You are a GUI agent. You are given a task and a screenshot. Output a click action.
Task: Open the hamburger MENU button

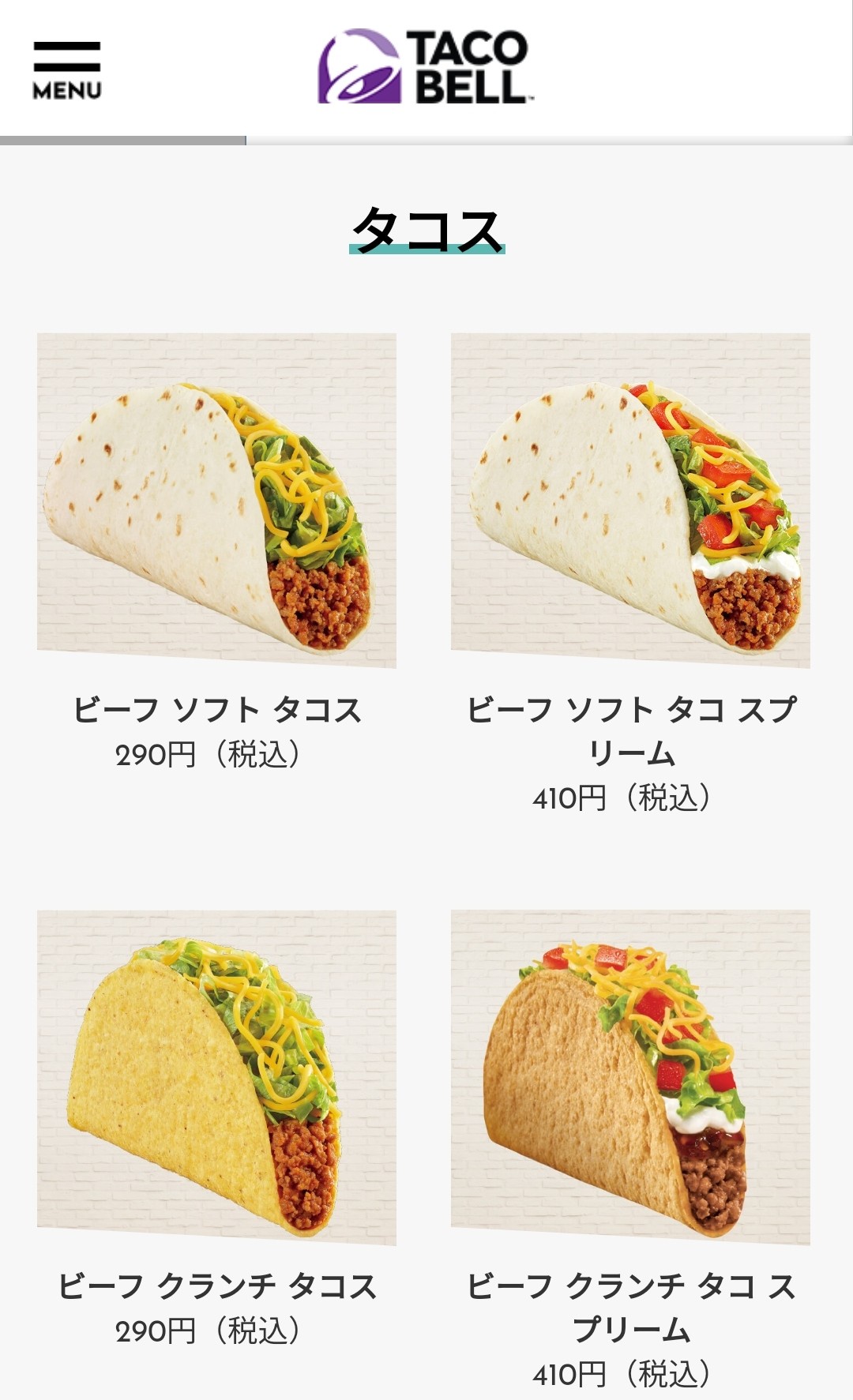pyautogui.click(x=67, y=71)
